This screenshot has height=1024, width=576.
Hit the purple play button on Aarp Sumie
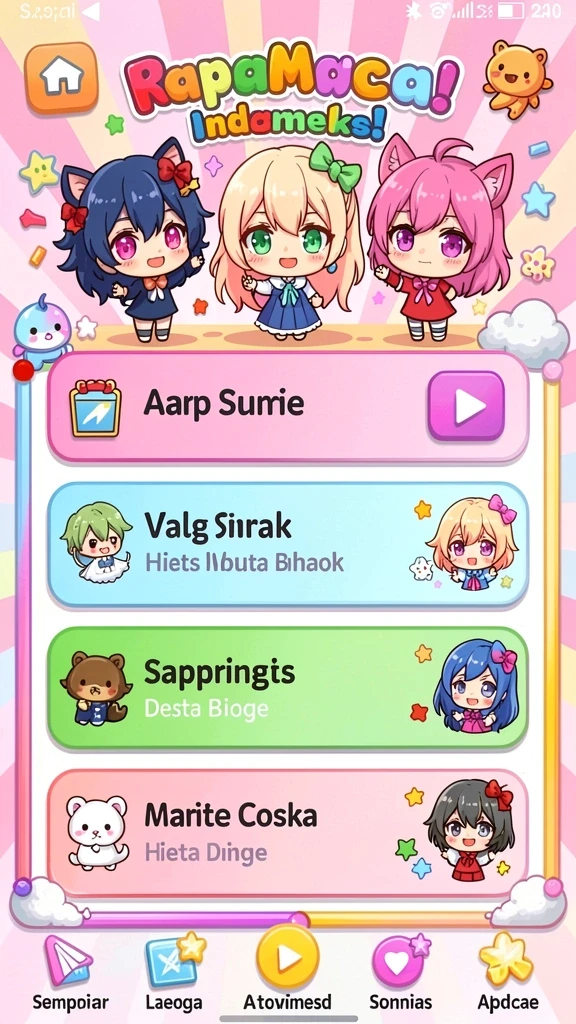(466, 406)
